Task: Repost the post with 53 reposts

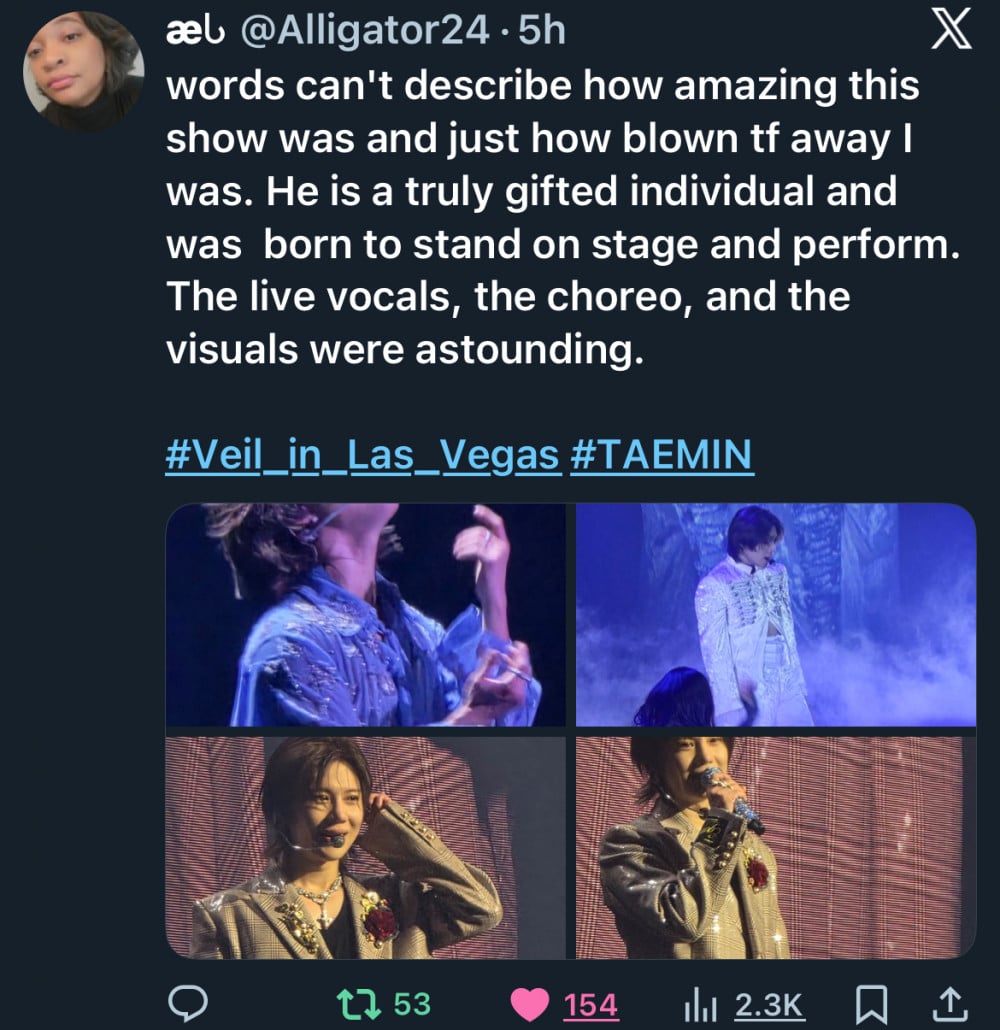Action: pos(353,1002)
